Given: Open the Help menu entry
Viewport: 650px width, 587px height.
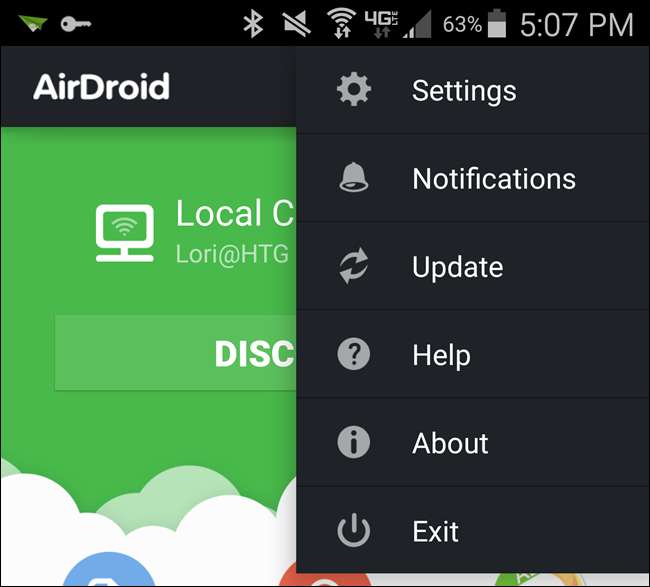Looking at the screenshot, I should (441, 355).
